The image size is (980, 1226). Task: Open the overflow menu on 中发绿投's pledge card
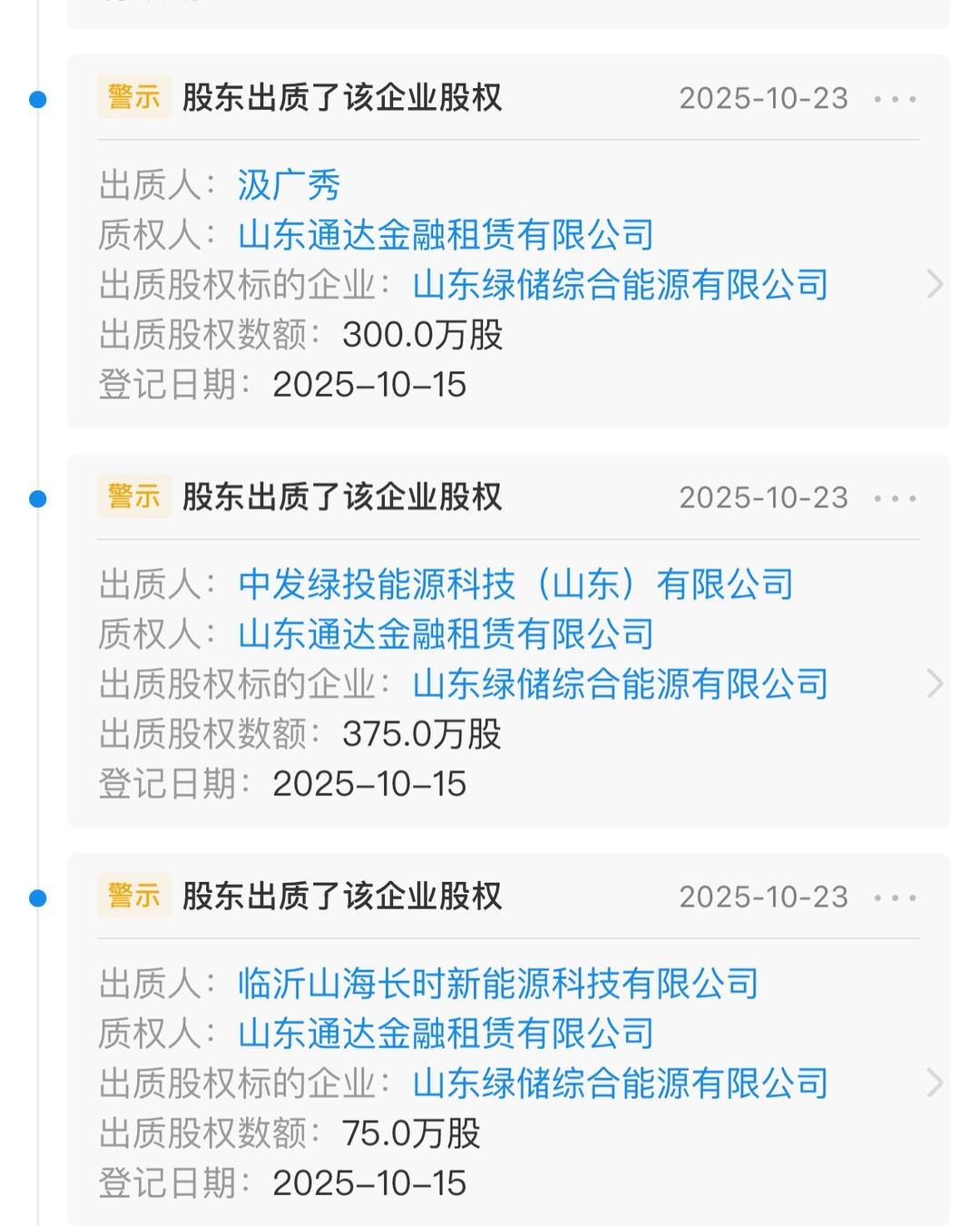895,498
